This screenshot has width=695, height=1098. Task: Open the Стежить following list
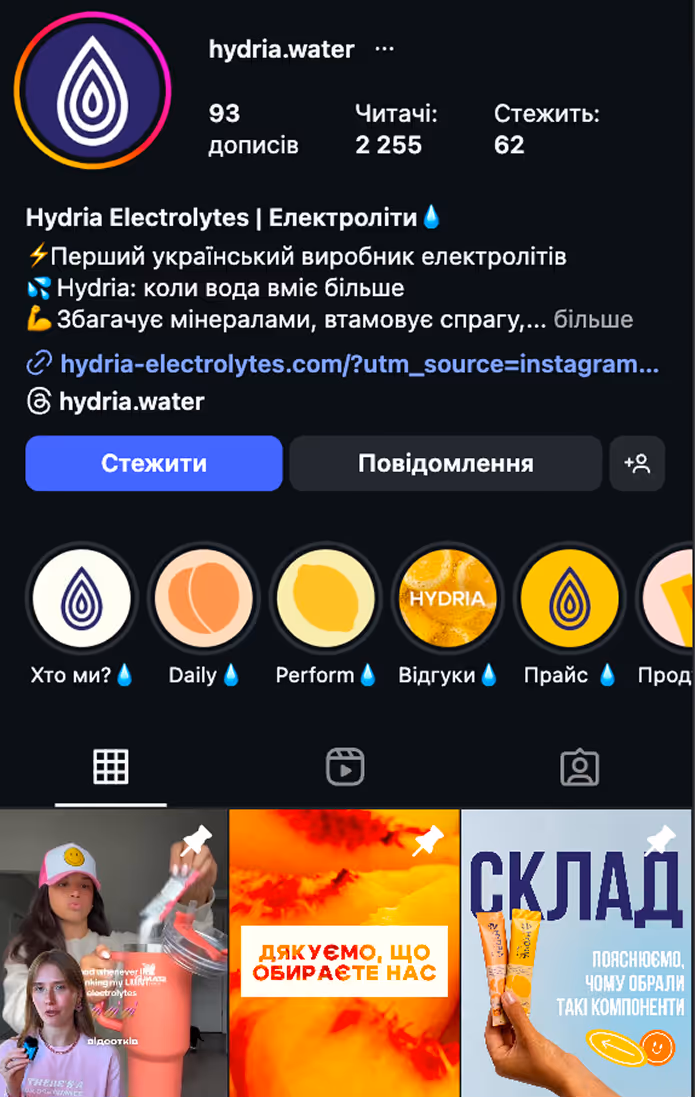tap(546, 130)
